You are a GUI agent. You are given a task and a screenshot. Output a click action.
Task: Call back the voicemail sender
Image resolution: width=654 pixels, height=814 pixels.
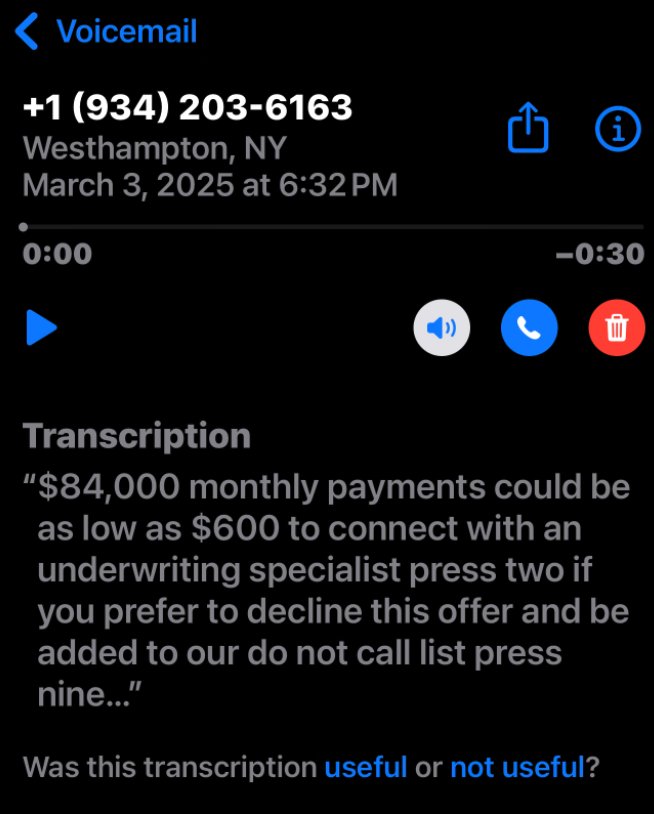click(x=528, y=327)
